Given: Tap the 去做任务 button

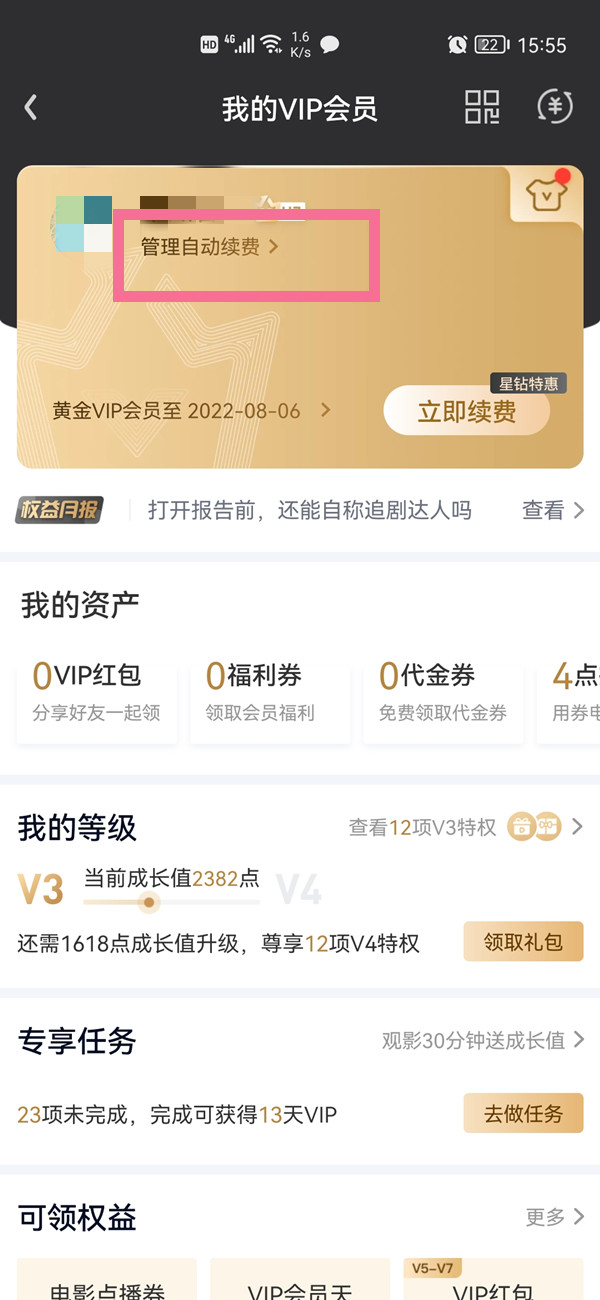Looking at the screenshot, I should [x=523, y=1113].
